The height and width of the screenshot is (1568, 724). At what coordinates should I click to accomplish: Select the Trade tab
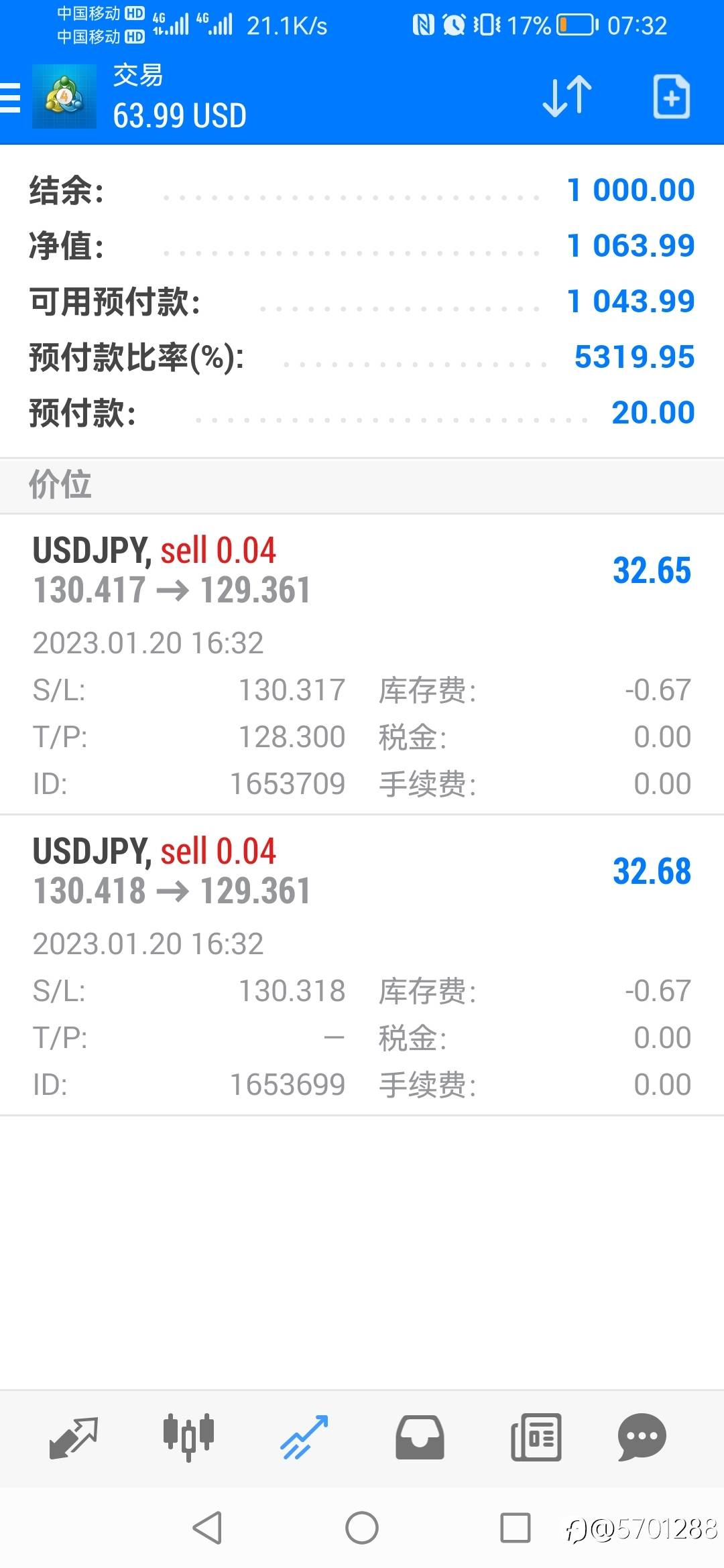[x=304, y=1437]
